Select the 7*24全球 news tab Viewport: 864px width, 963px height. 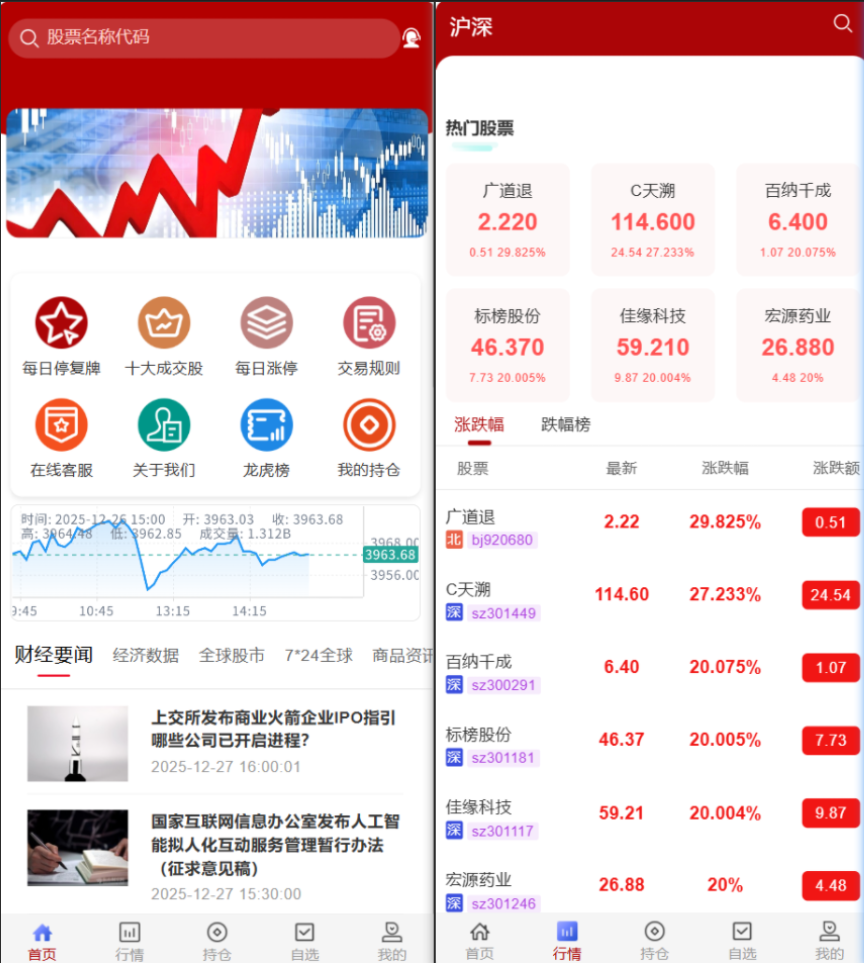coord(318,656)
